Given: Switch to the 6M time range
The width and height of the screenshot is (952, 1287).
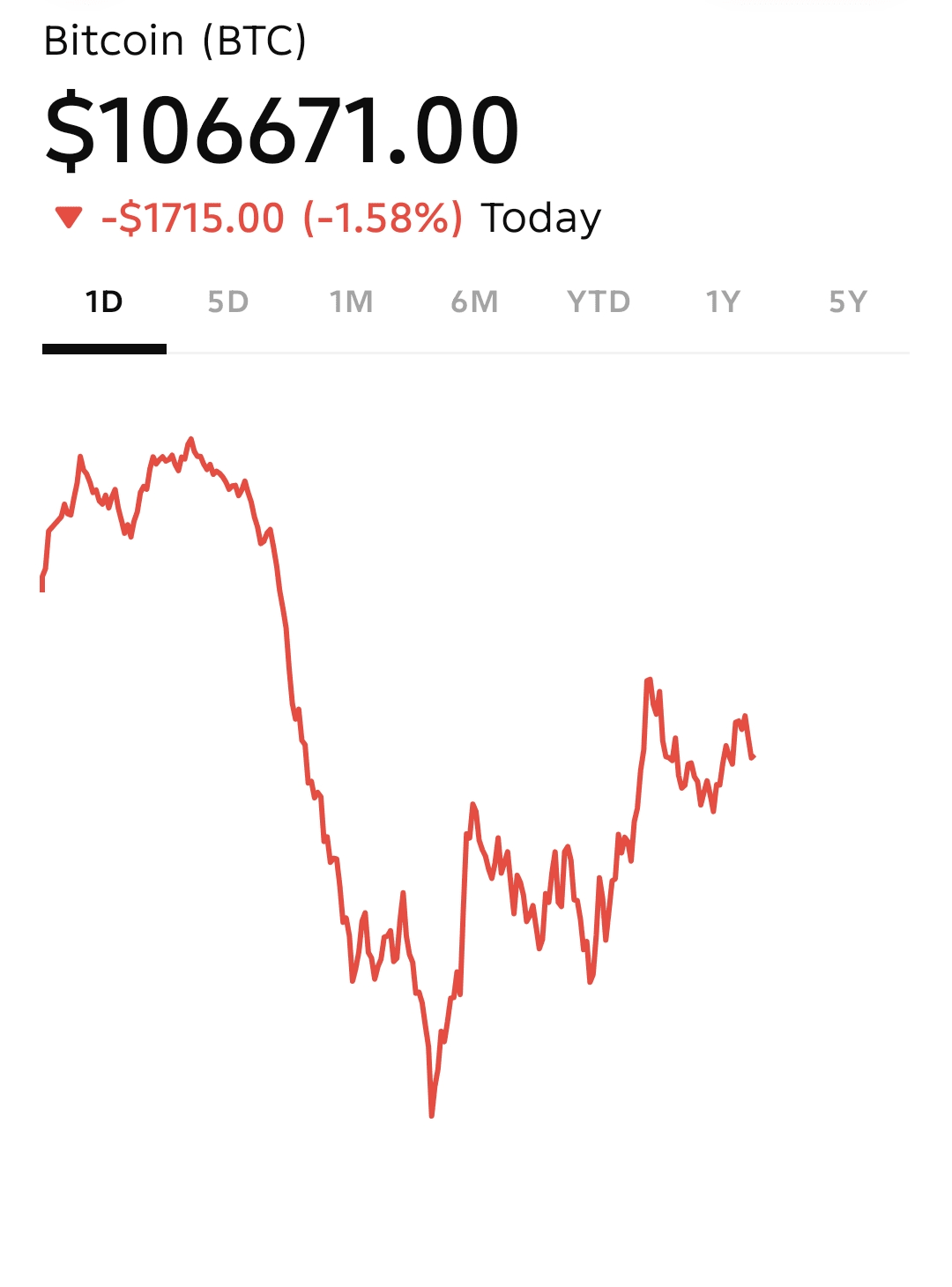Looking at the screenshot, I should 475,302.
